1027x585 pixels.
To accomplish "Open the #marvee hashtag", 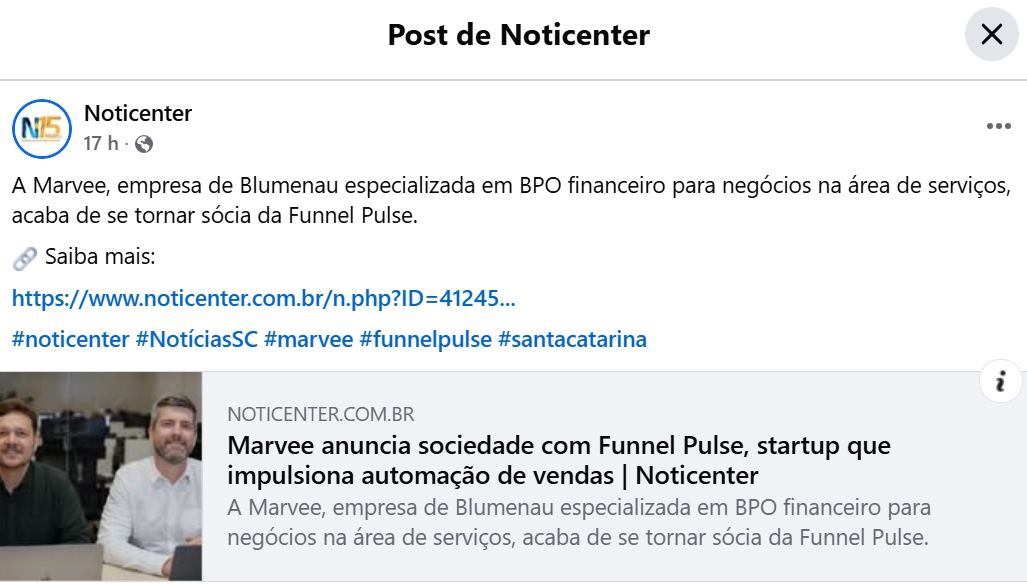I will [x=309, y=339].
